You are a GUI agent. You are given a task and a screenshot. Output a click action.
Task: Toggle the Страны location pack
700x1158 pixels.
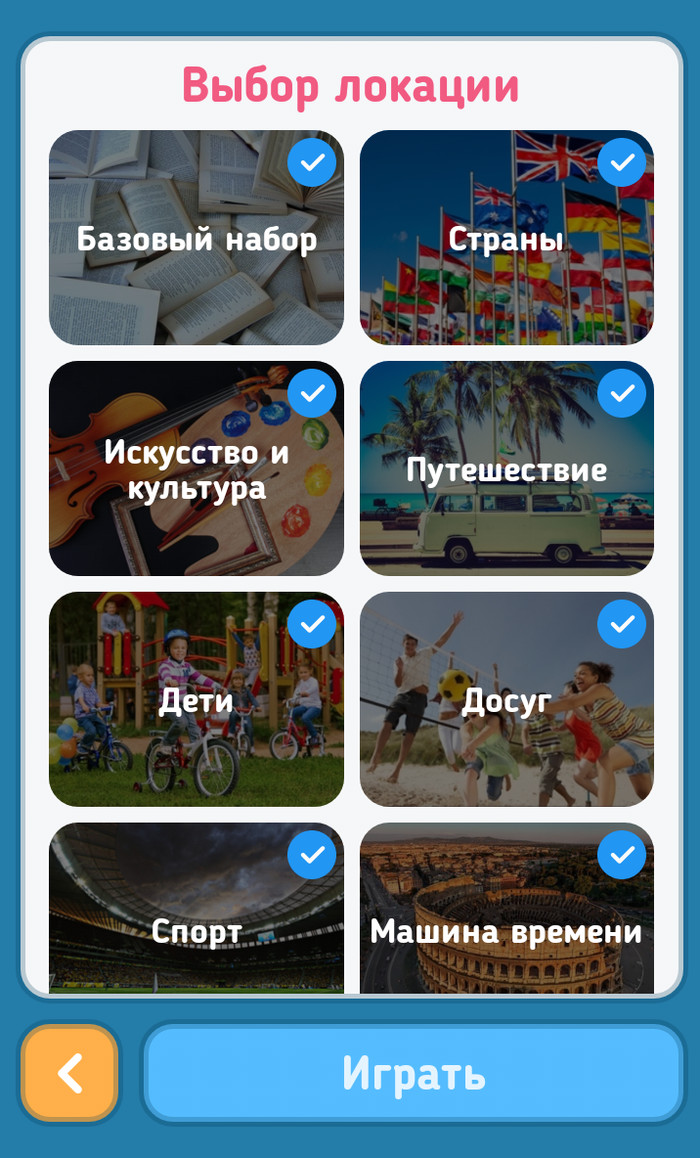tap(506, 238)
